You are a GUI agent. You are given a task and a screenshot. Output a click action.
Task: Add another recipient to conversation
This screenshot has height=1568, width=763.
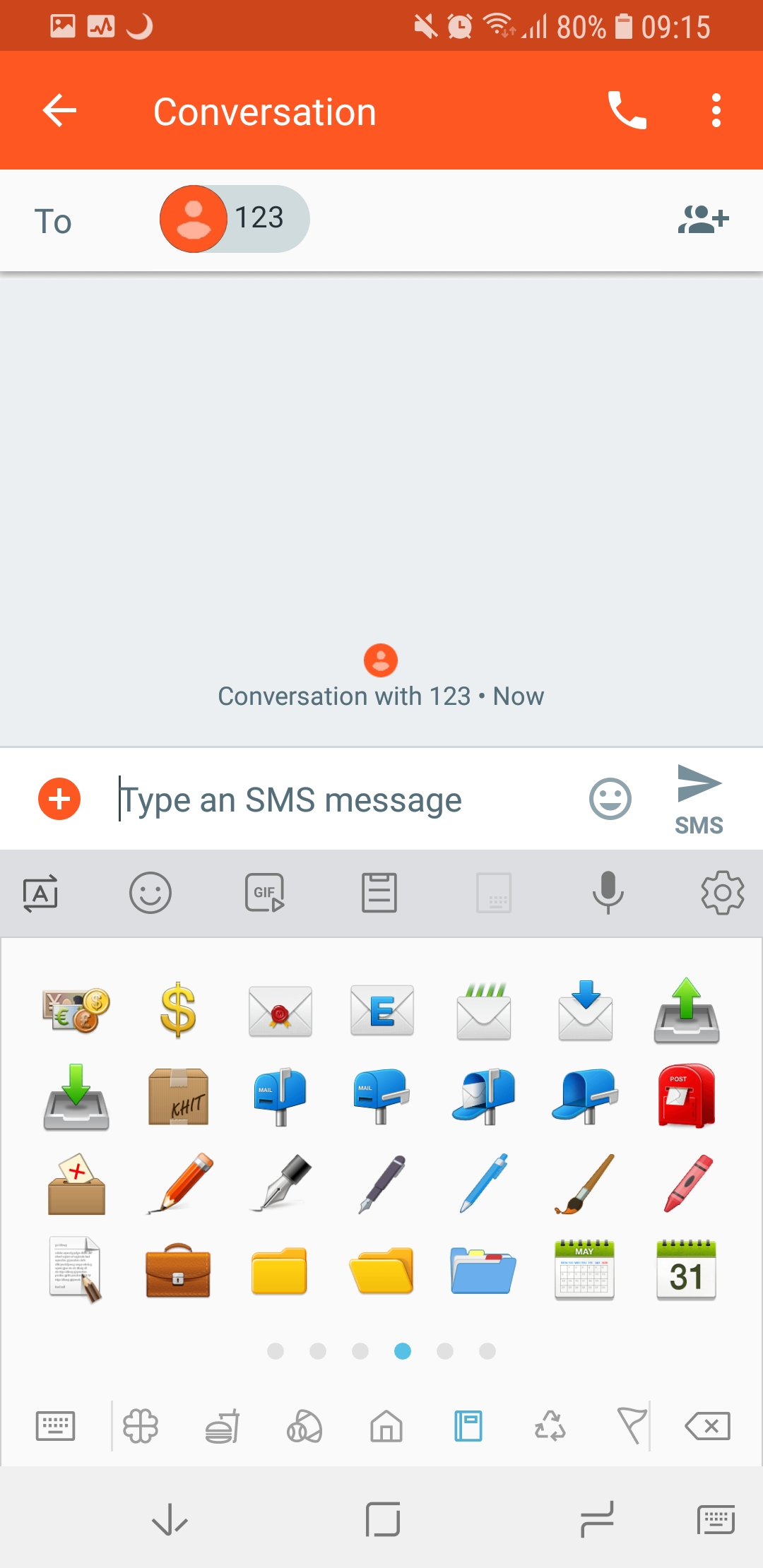coord(703,220)
